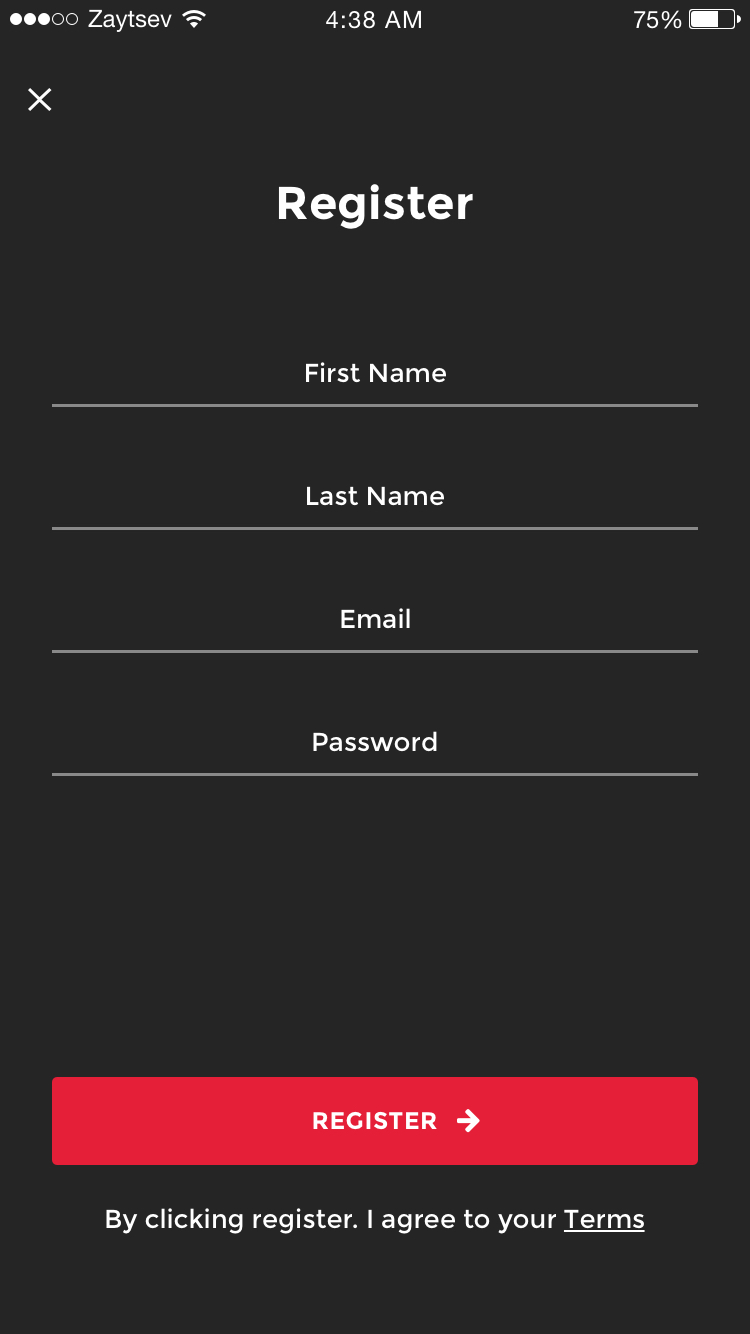The image size is (750, 1334).
Task: Select the agreement text below the button
Action: coord(330,1219)
